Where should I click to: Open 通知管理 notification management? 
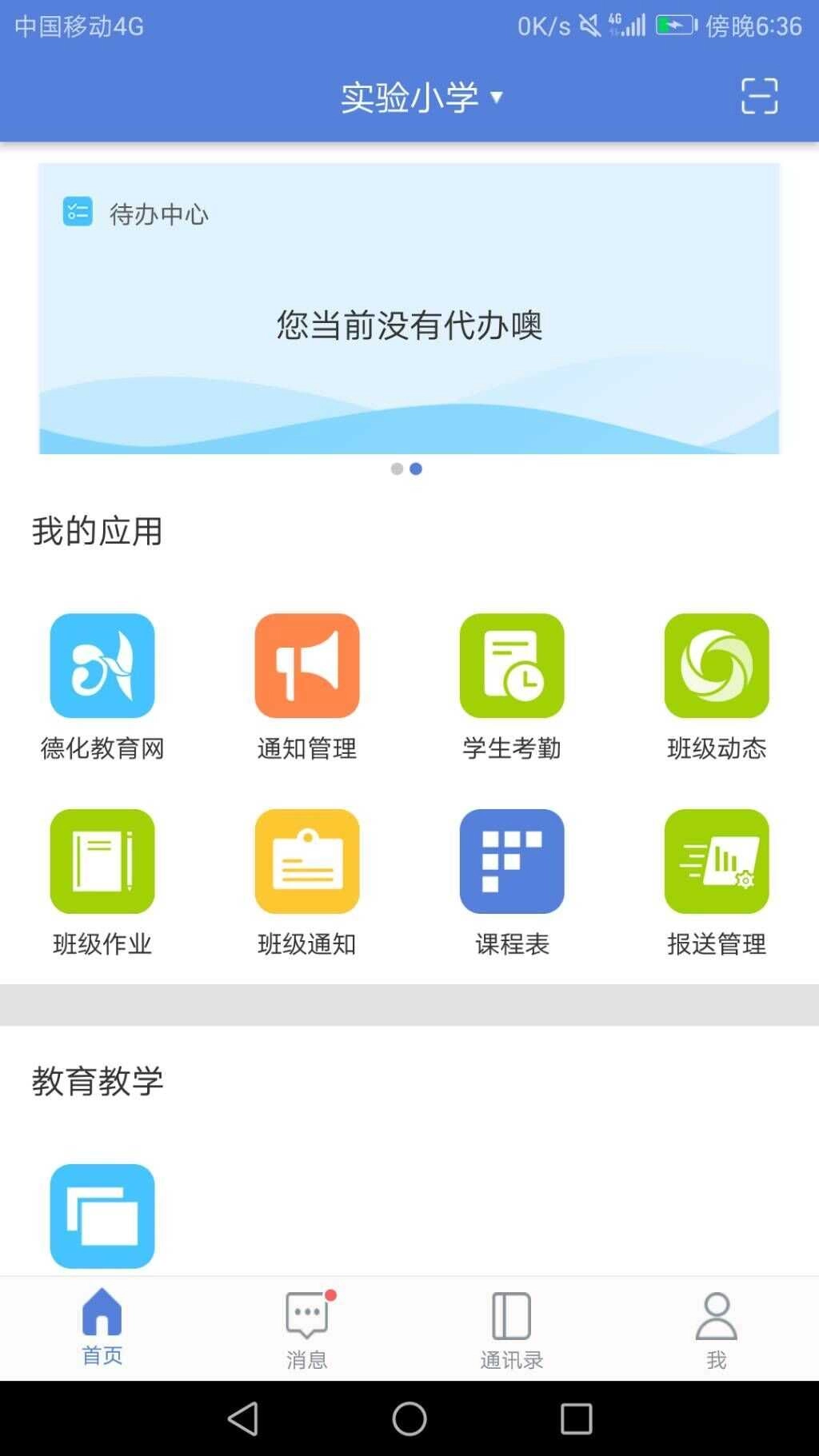click(307, 666)
